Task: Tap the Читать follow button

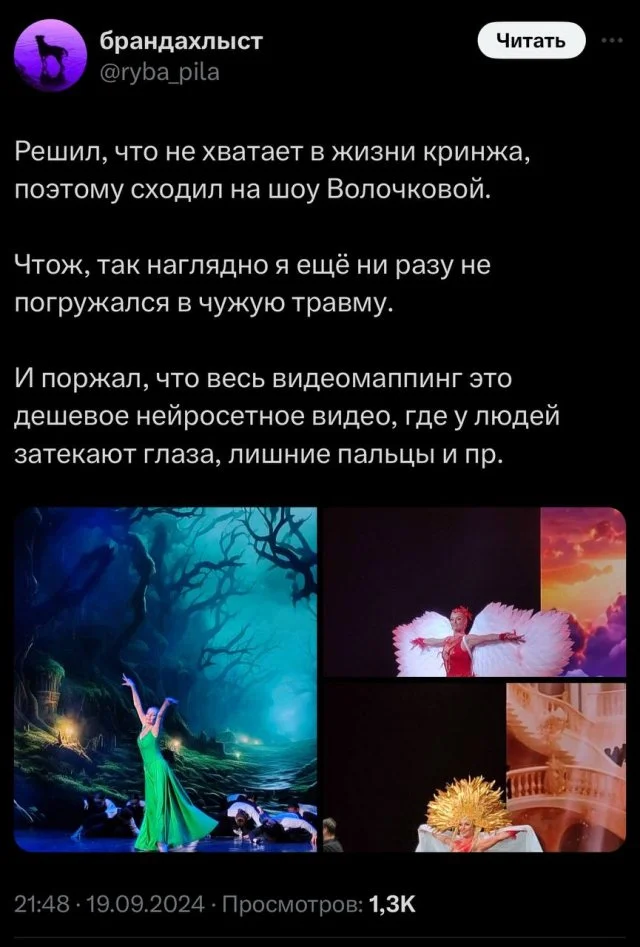Action: pos(532,41)
